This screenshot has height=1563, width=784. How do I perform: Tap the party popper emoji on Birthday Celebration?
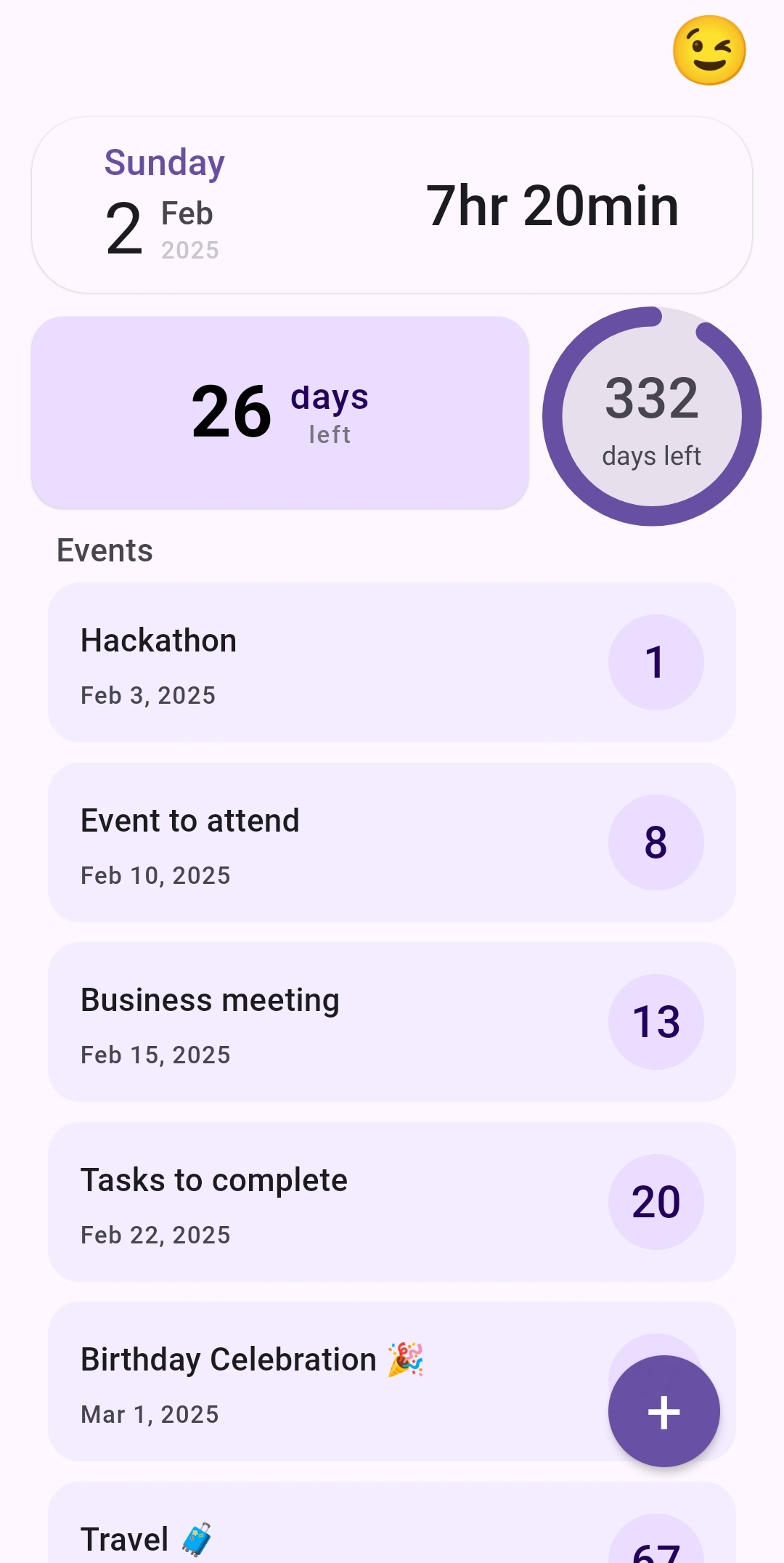point(404,1358)
